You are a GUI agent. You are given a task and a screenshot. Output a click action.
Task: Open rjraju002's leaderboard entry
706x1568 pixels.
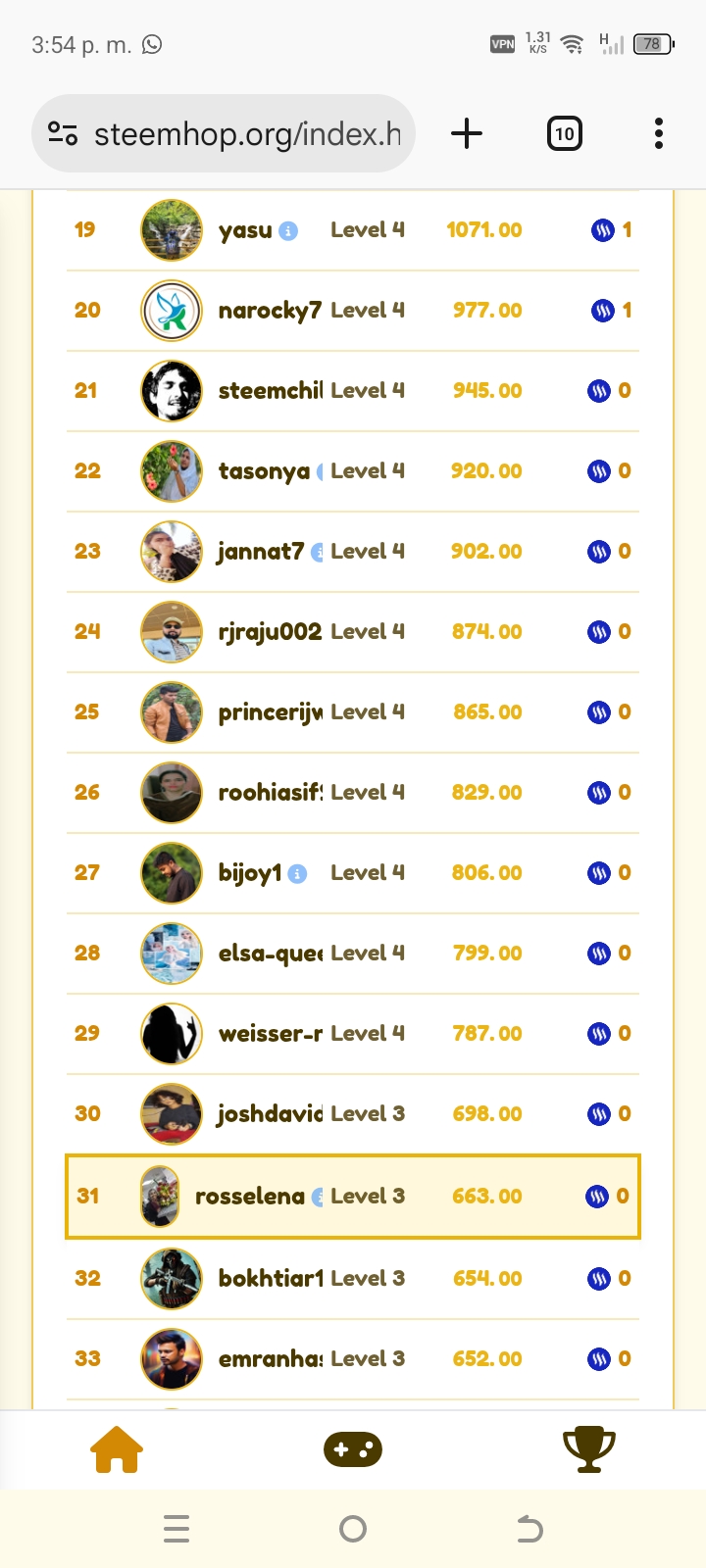pyautogui.click(x=353, y=632)
